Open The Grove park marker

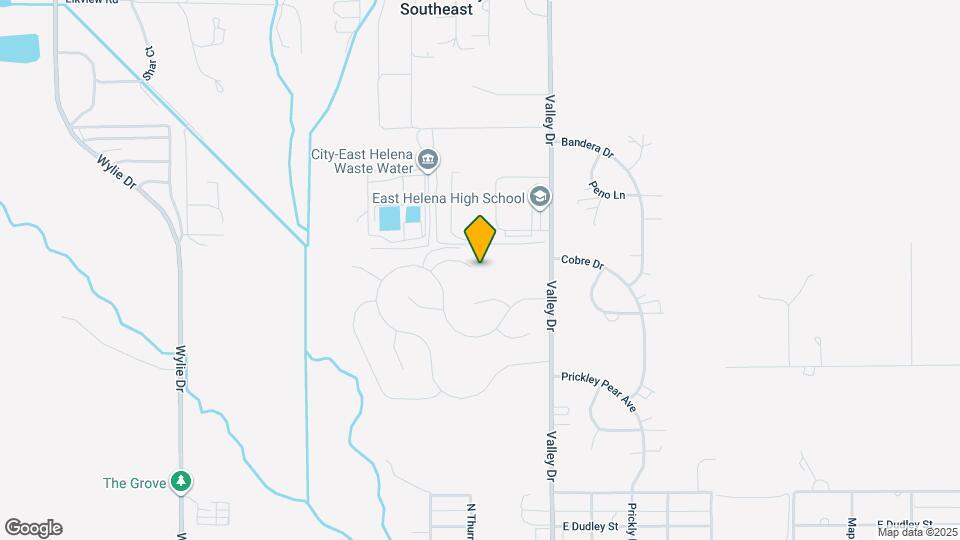click(x=181, y=482)
